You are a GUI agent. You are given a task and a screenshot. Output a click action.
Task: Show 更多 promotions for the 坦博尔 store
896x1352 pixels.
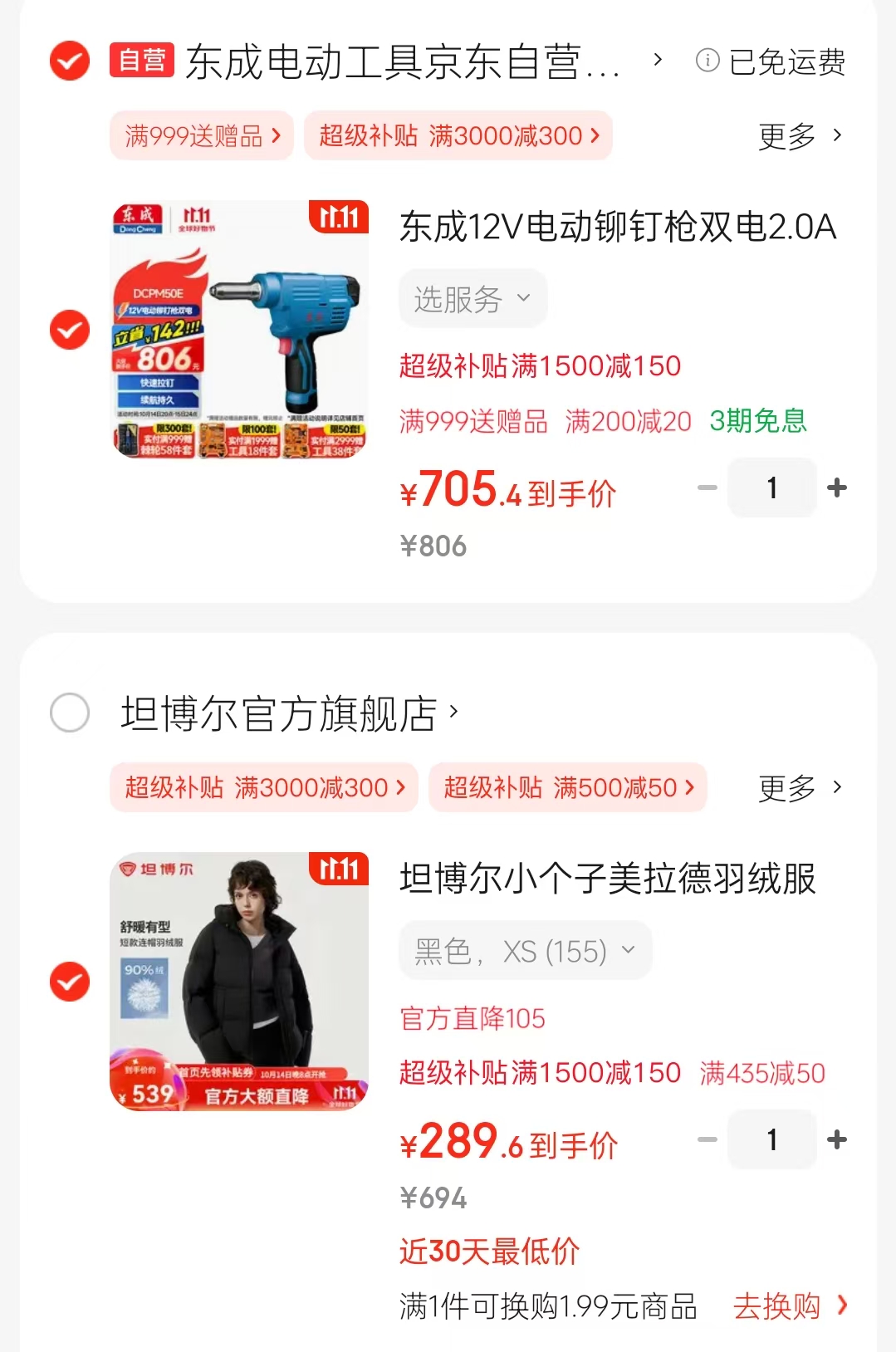point(799,787)
